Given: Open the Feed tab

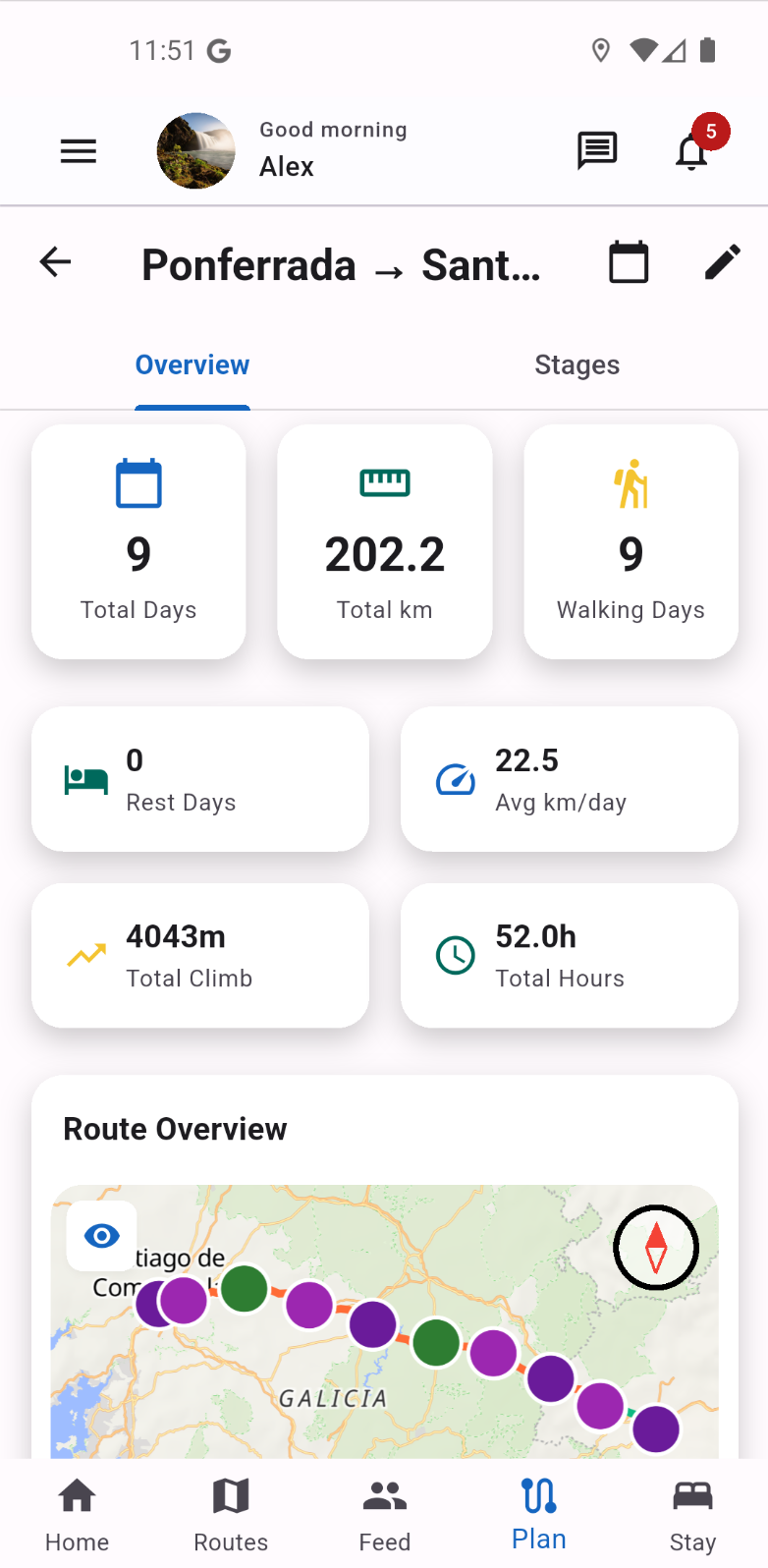Looking at the screenshot, I should [x=384, y=1514].
